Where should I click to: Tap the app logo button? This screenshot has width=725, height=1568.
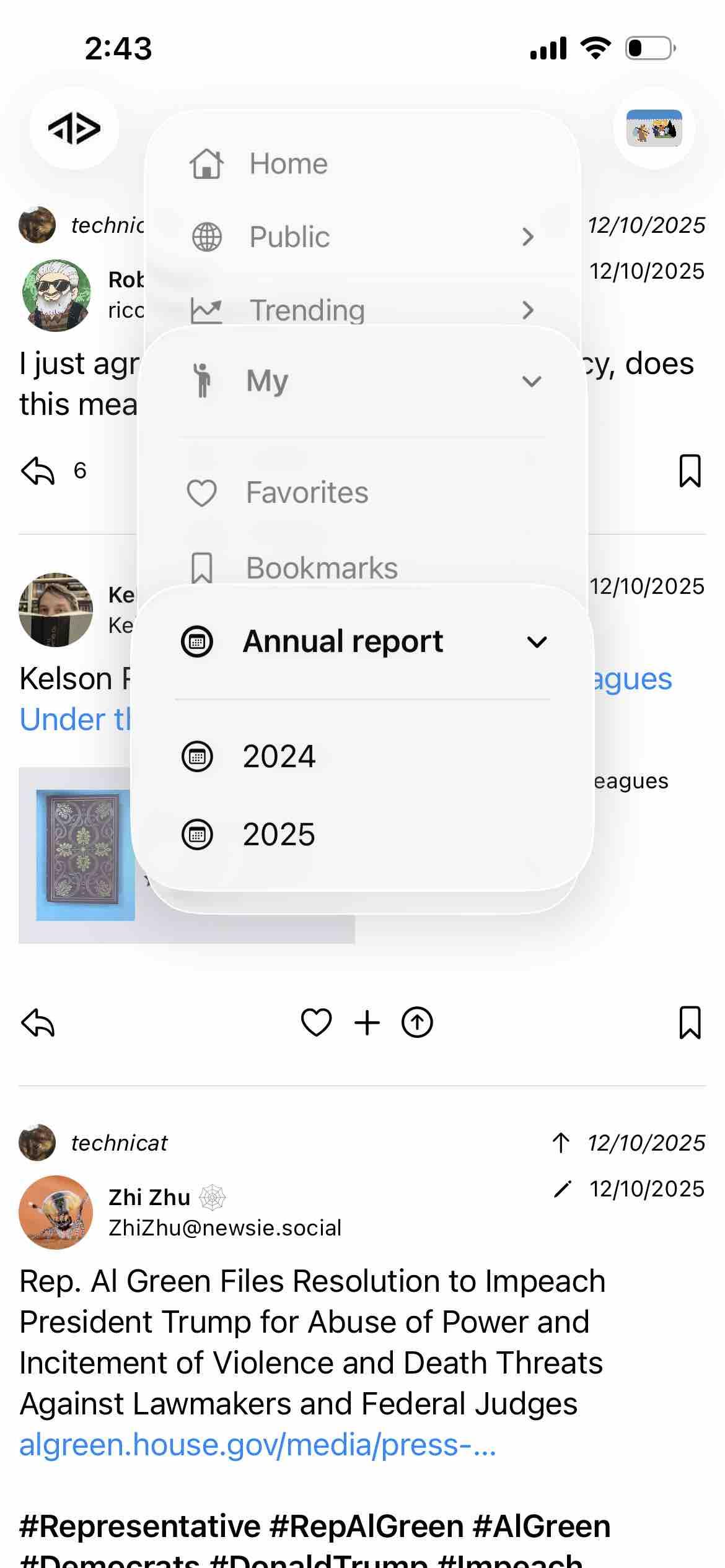pos(74,128)
